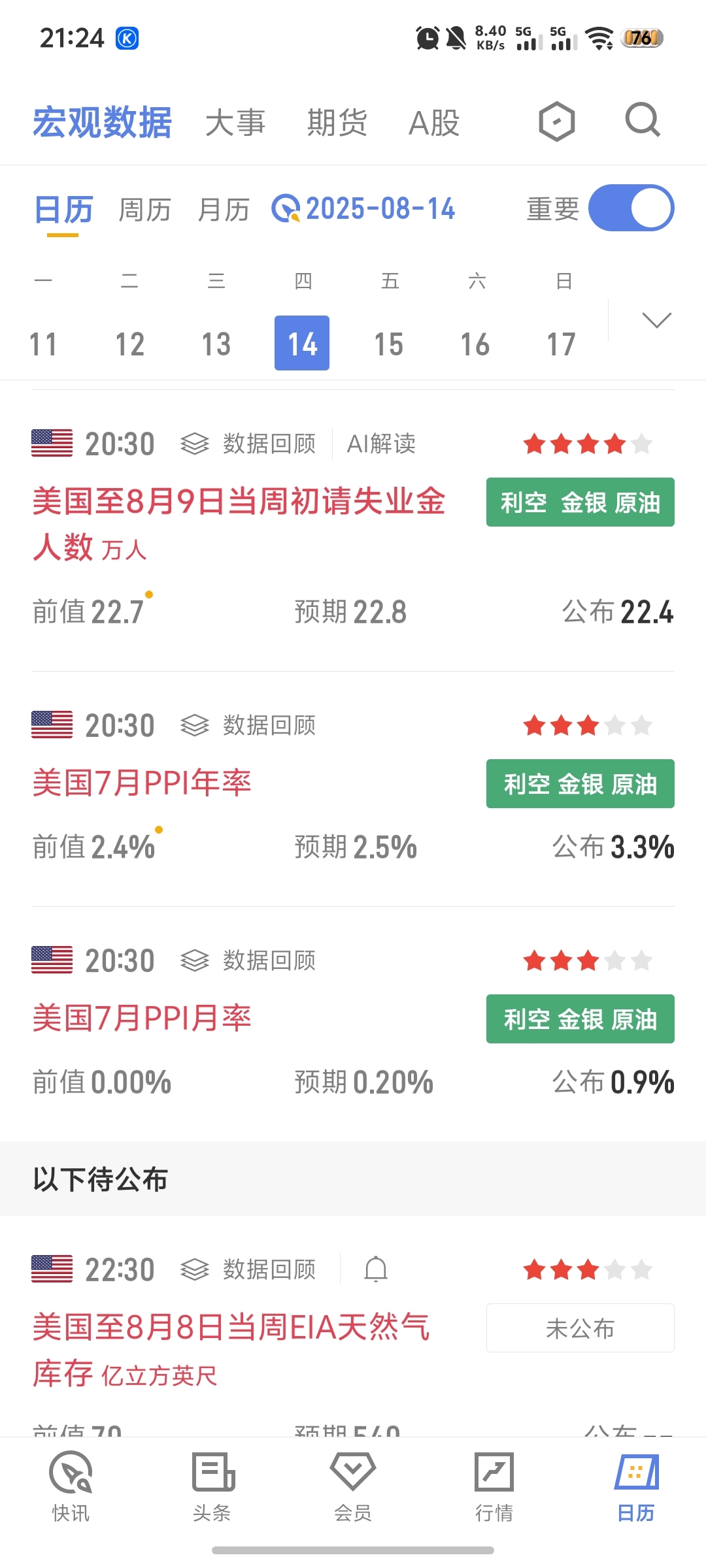Image resolution: width=706 pixels, height=1568 pixels.
Task: Select date 13 in the week strip
Action: (216, 344)
